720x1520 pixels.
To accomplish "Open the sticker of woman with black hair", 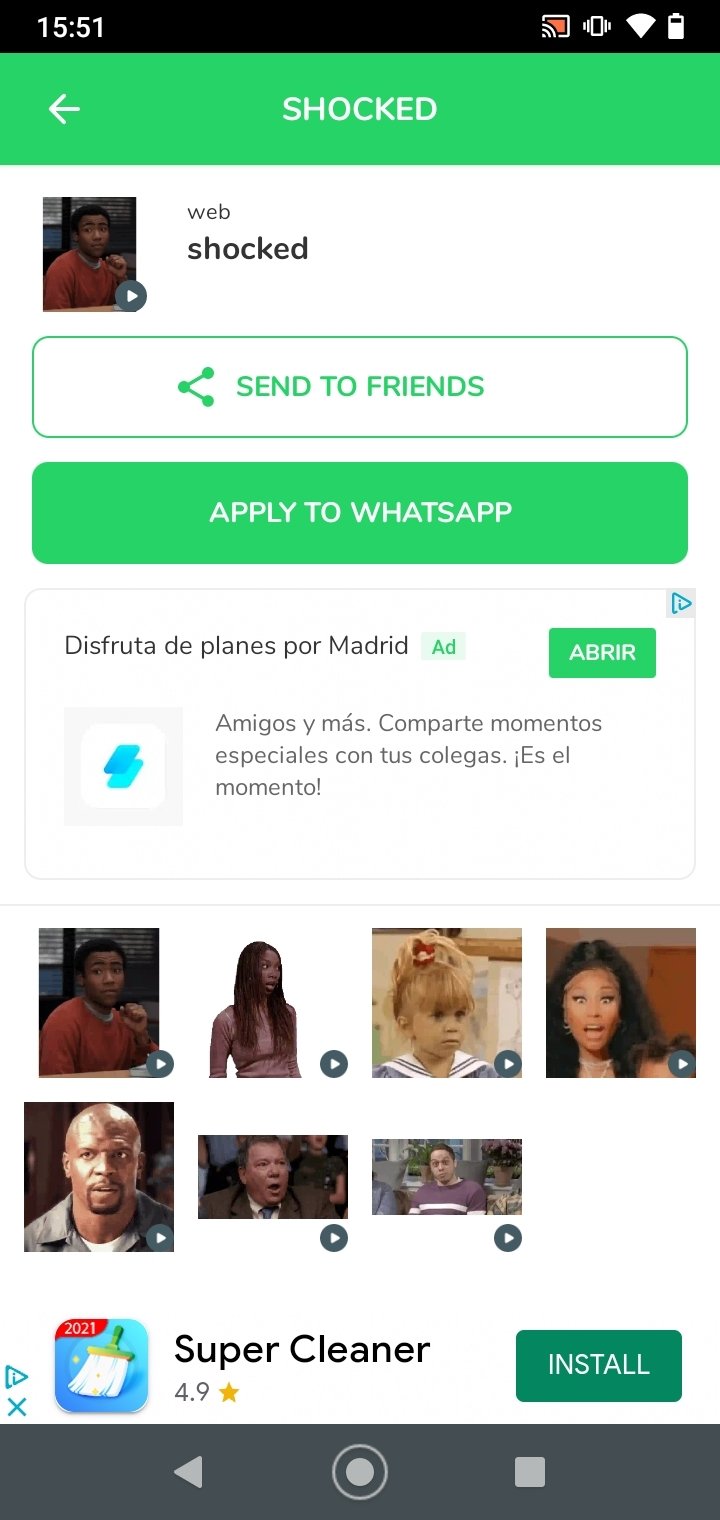I will point(620,1002).
